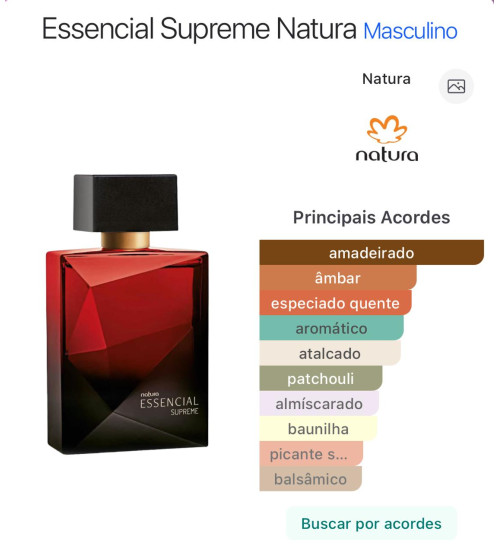
Task: Select the baunilha accord bar
Action: pyautogui.click(x=318, y=429)
